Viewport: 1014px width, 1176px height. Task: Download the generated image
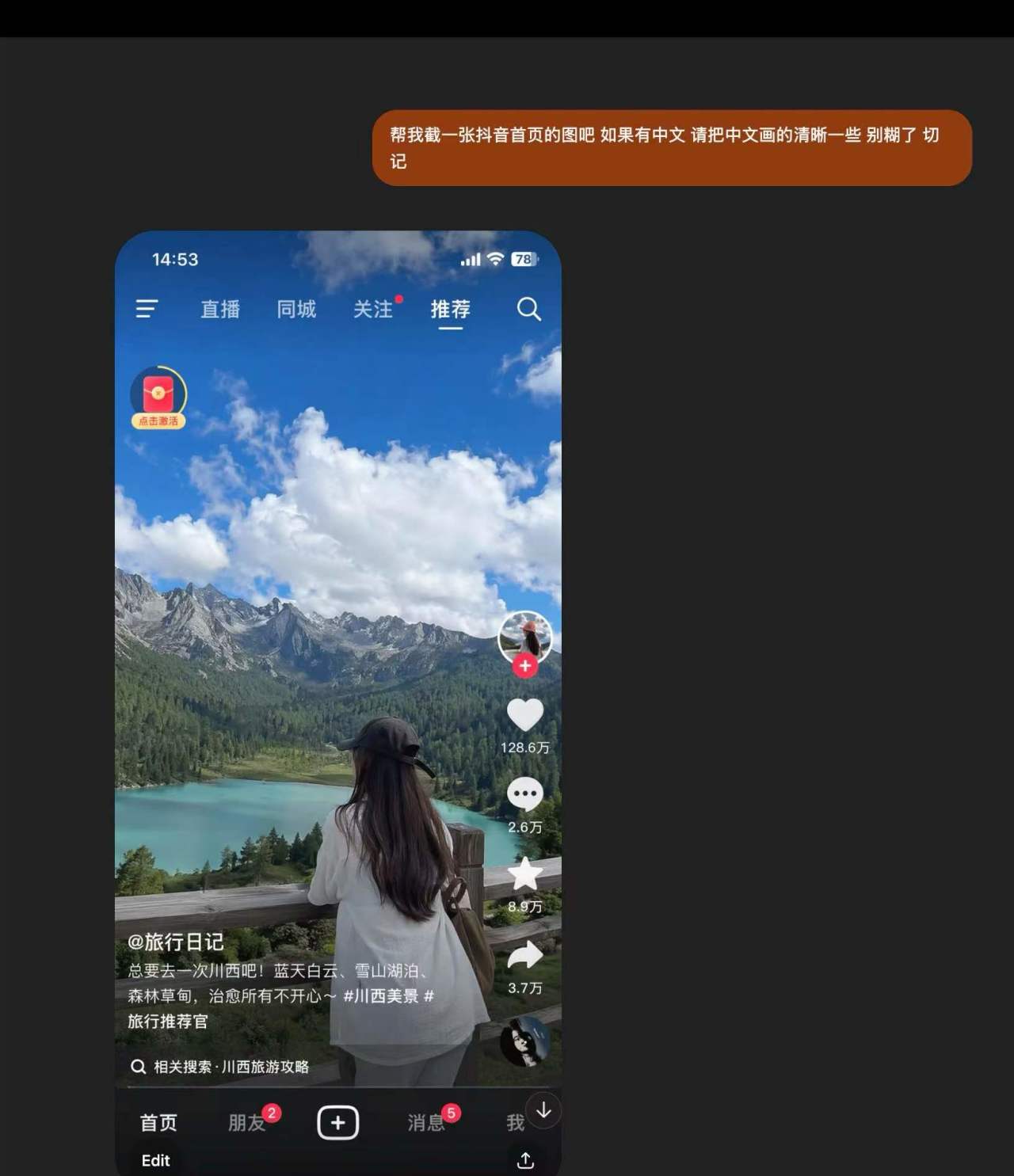[x=543, y=1110]
